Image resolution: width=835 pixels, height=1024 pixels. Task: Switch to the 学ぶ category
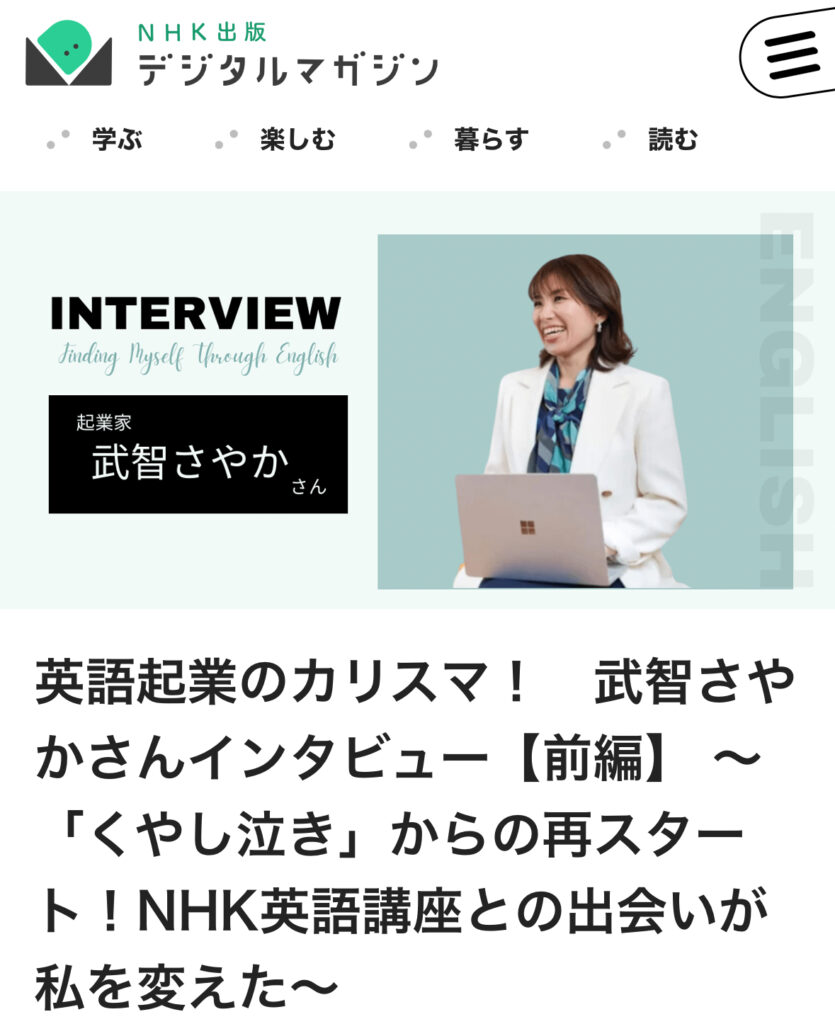[116, 140]
